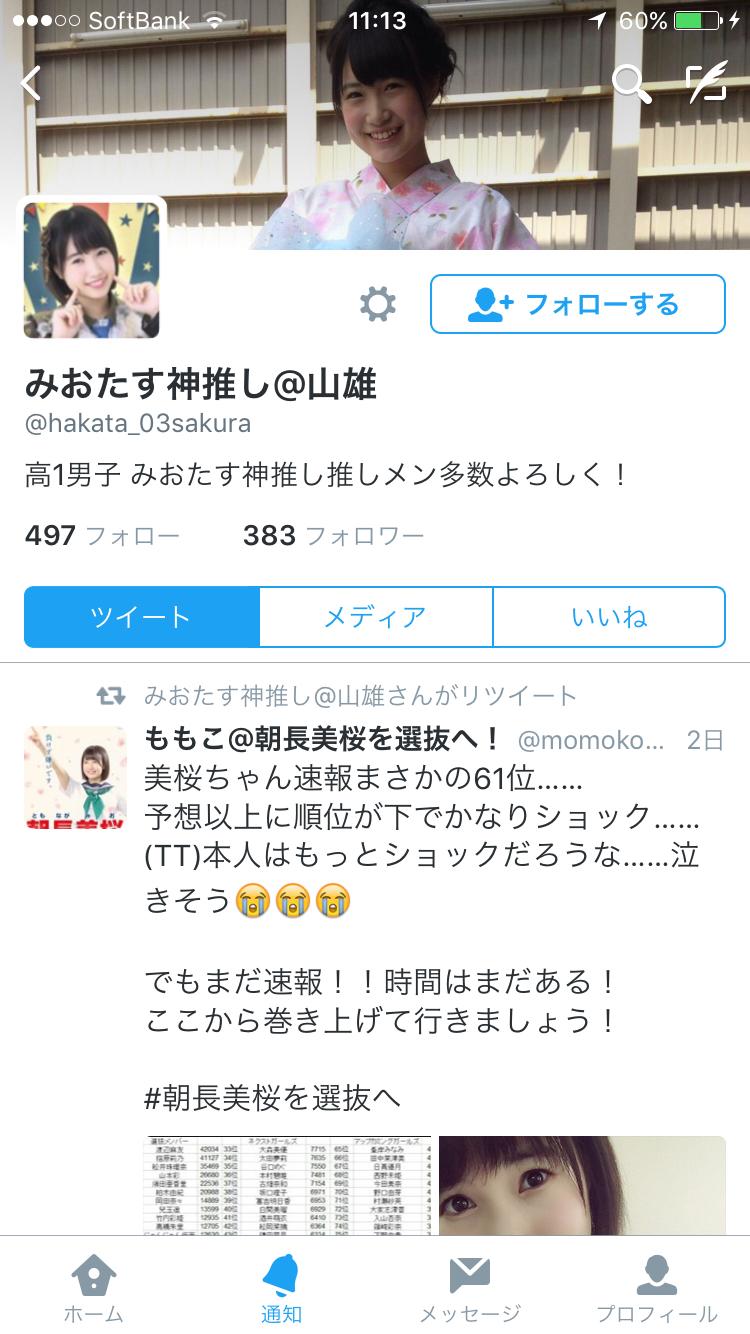Switch to the メディア tab
This screenshot has width=750, height=1334.
tap(375, 617)
